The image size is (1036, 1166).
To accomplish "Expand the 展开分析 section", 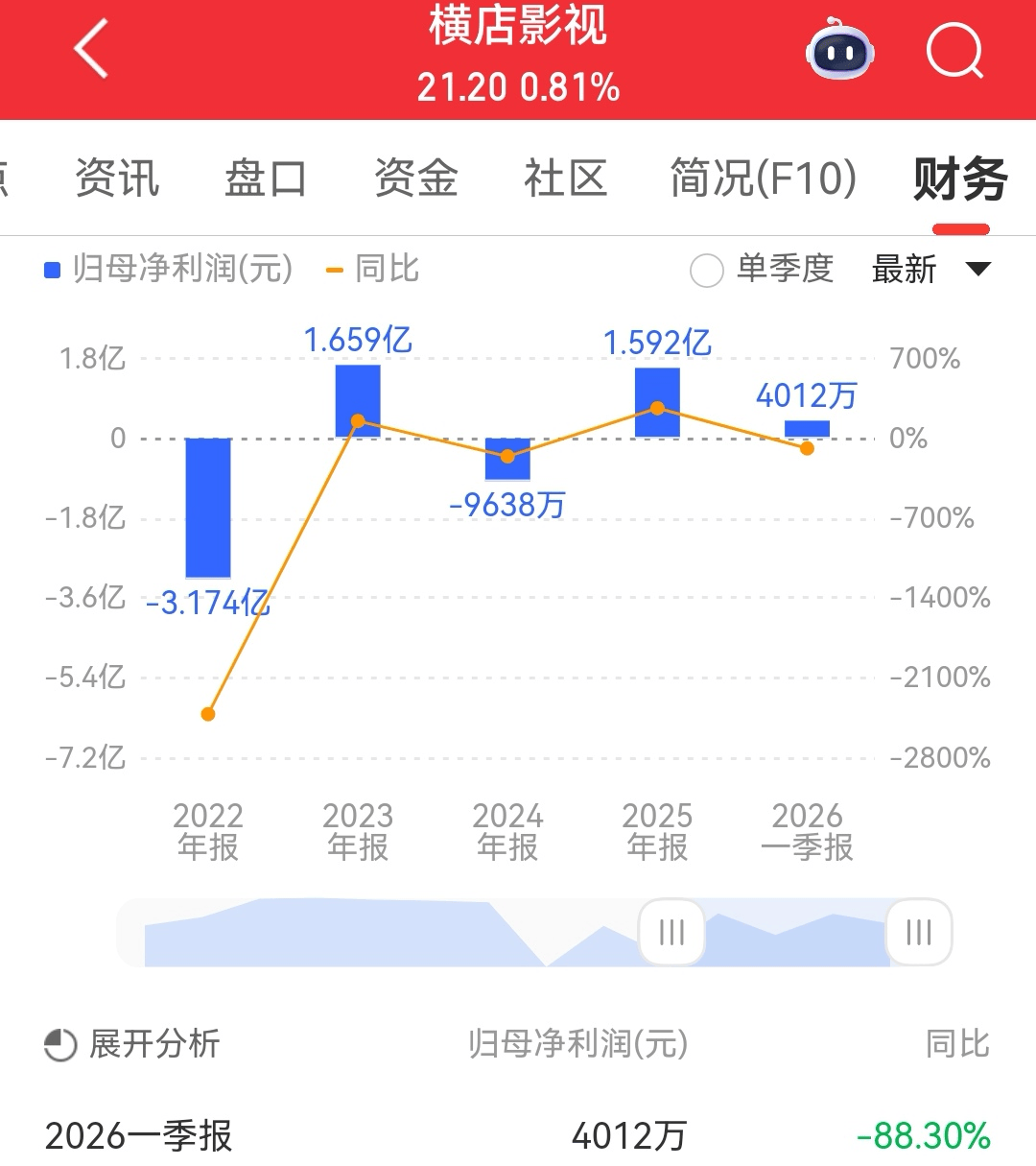I will 132,1044.
